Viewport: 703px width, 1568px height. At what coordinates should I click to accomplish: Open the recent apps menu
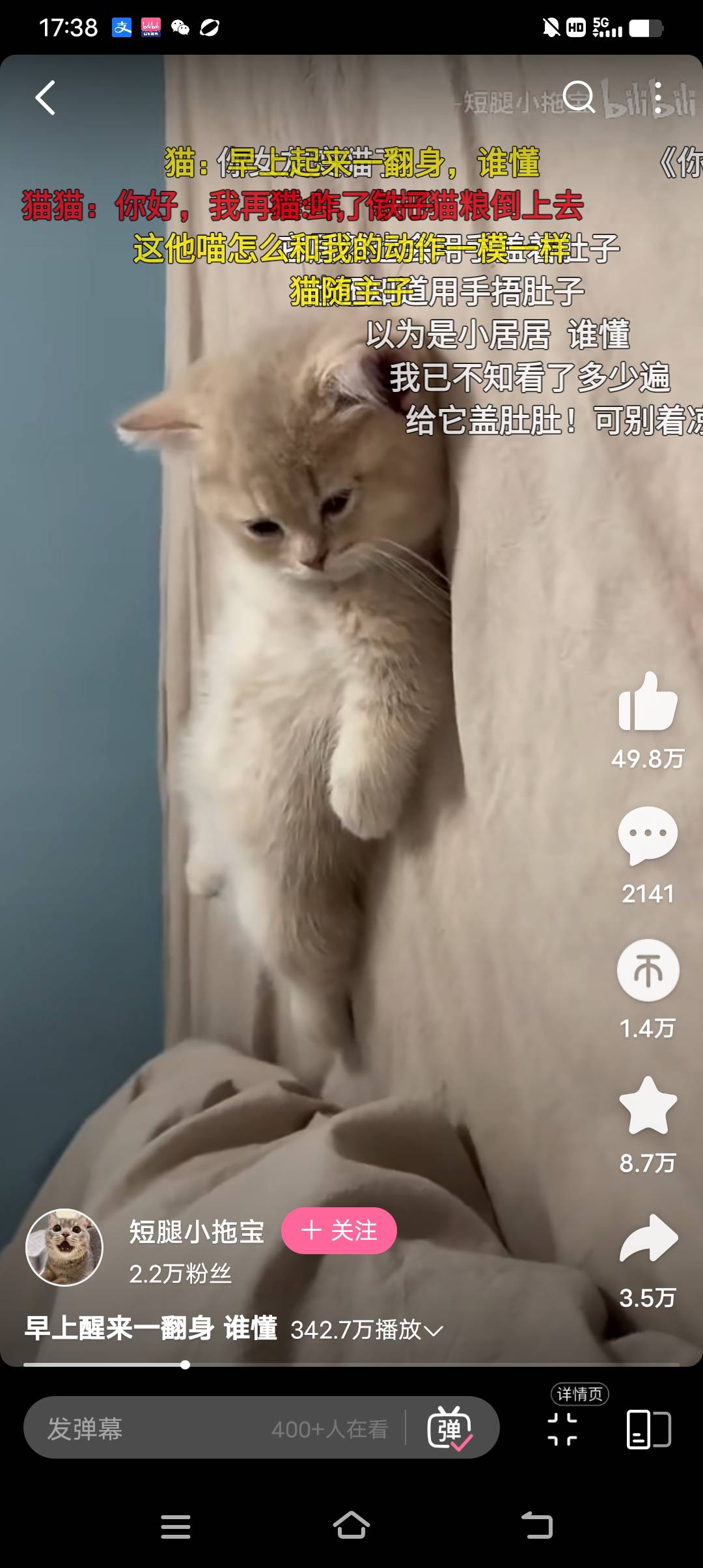click(x=176, y=1526)
